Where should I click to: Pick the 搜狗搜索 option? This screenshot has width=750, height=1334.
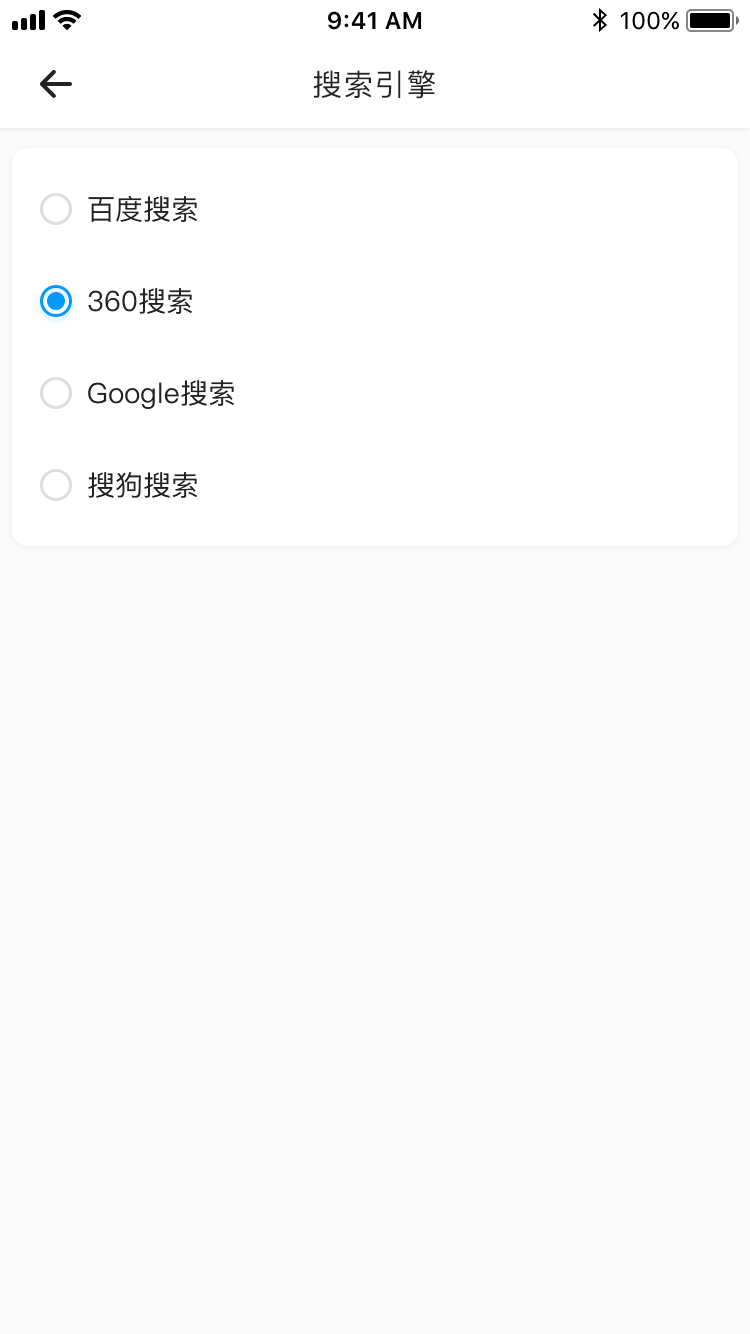click(375, 486)
